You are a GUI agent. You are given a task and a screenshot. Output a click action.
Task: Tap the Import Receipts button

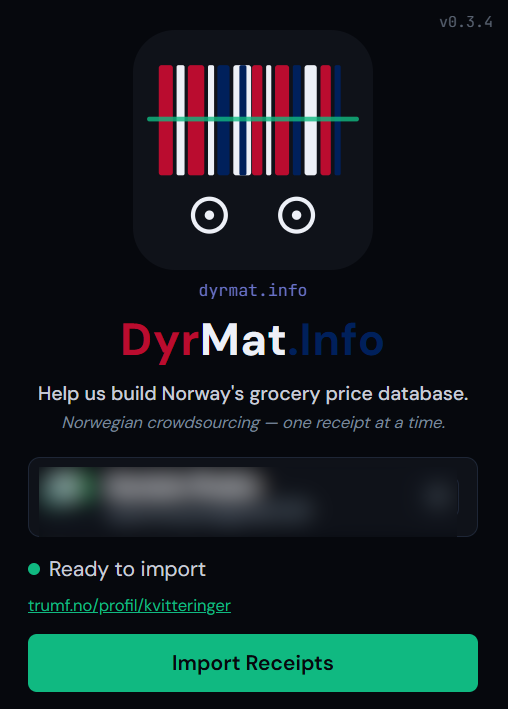253,663
